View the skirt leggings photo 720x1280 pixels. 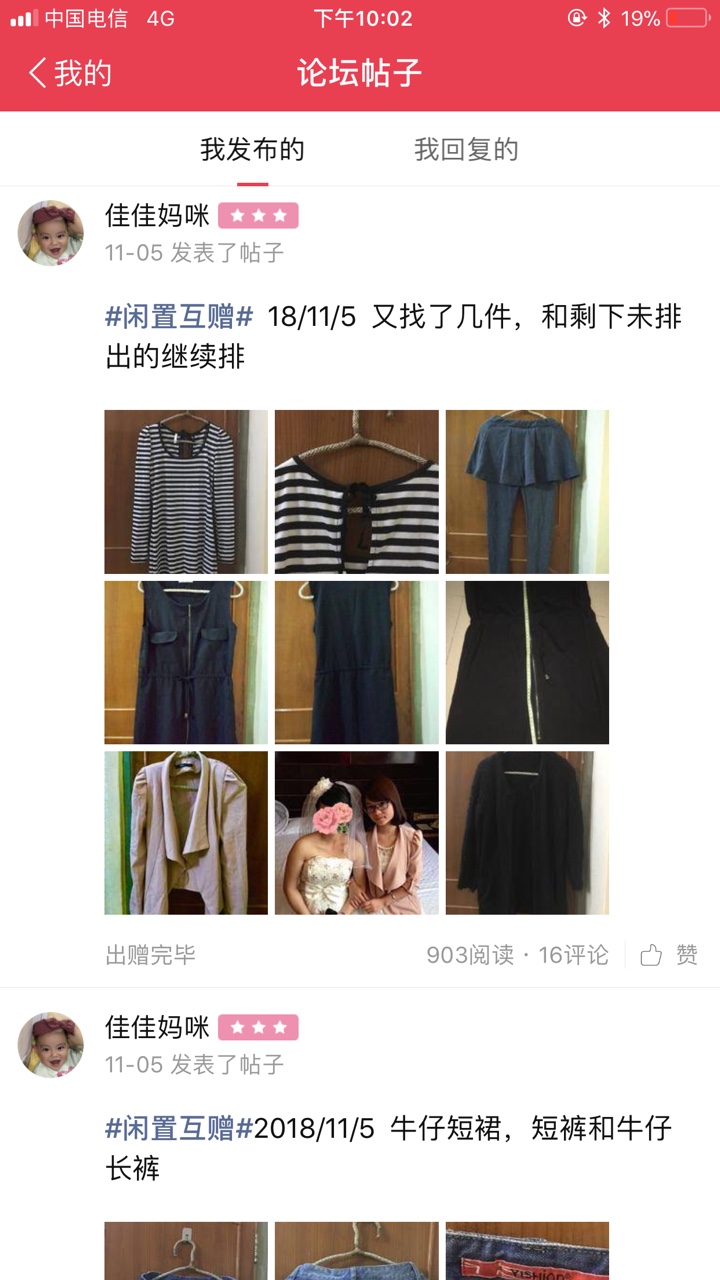point(527,492)
